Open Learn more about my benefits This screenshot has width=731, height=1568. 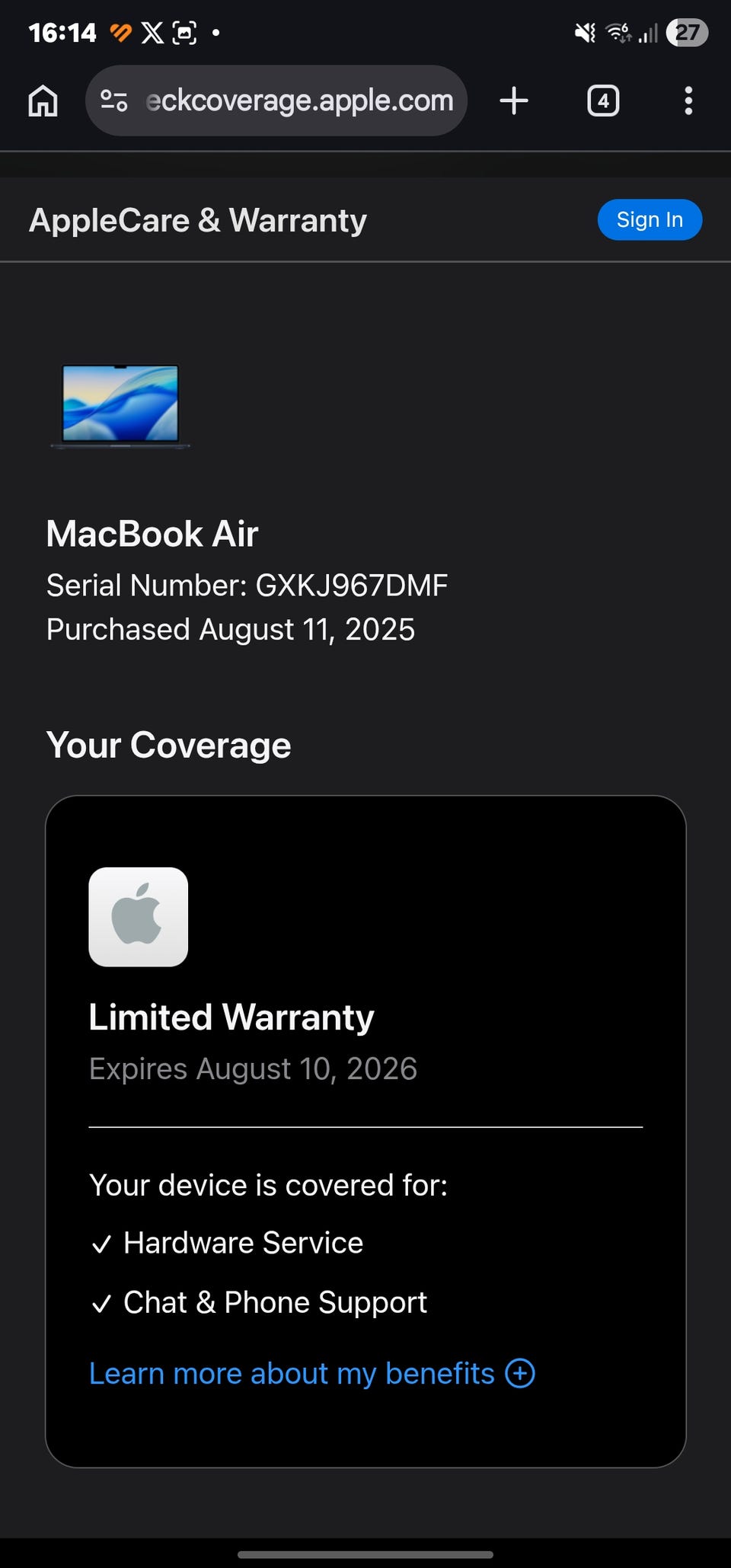coord(312,1374)
